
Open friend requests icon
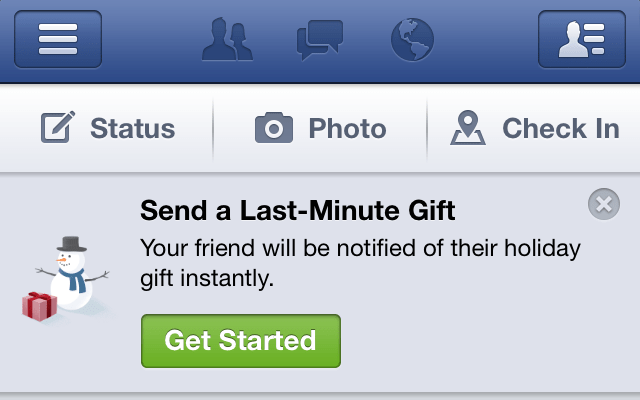pyautogui.click(x=227, y=40)
